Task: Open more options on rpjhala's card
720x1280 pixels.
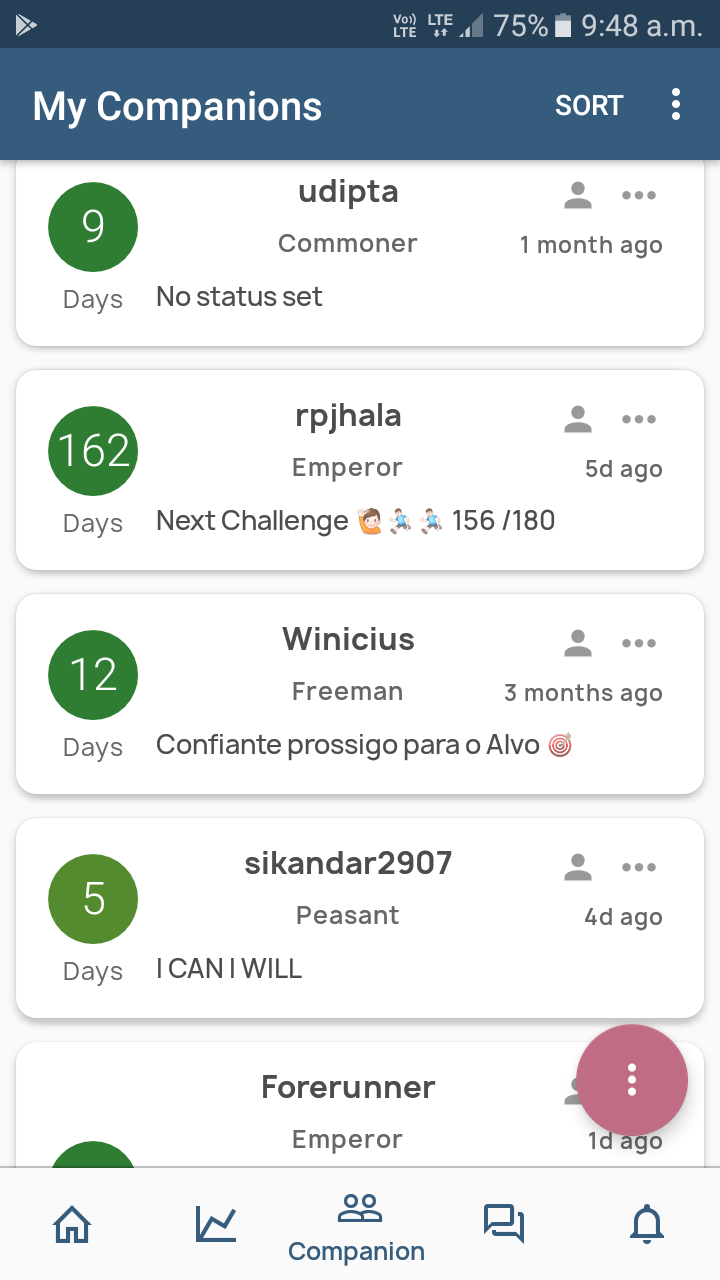Action: pos(639,419)
